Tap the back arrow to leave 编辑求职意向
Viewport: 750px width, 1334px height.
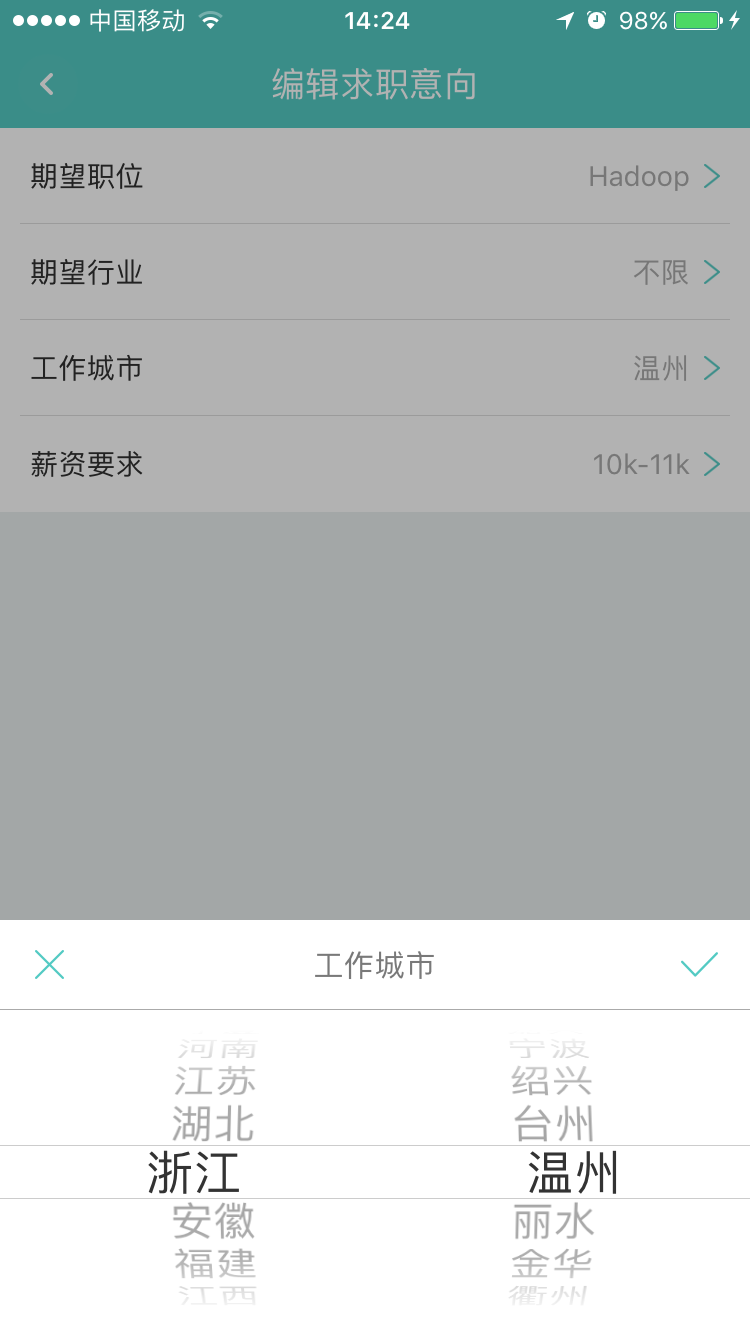(x=46, y=84)
